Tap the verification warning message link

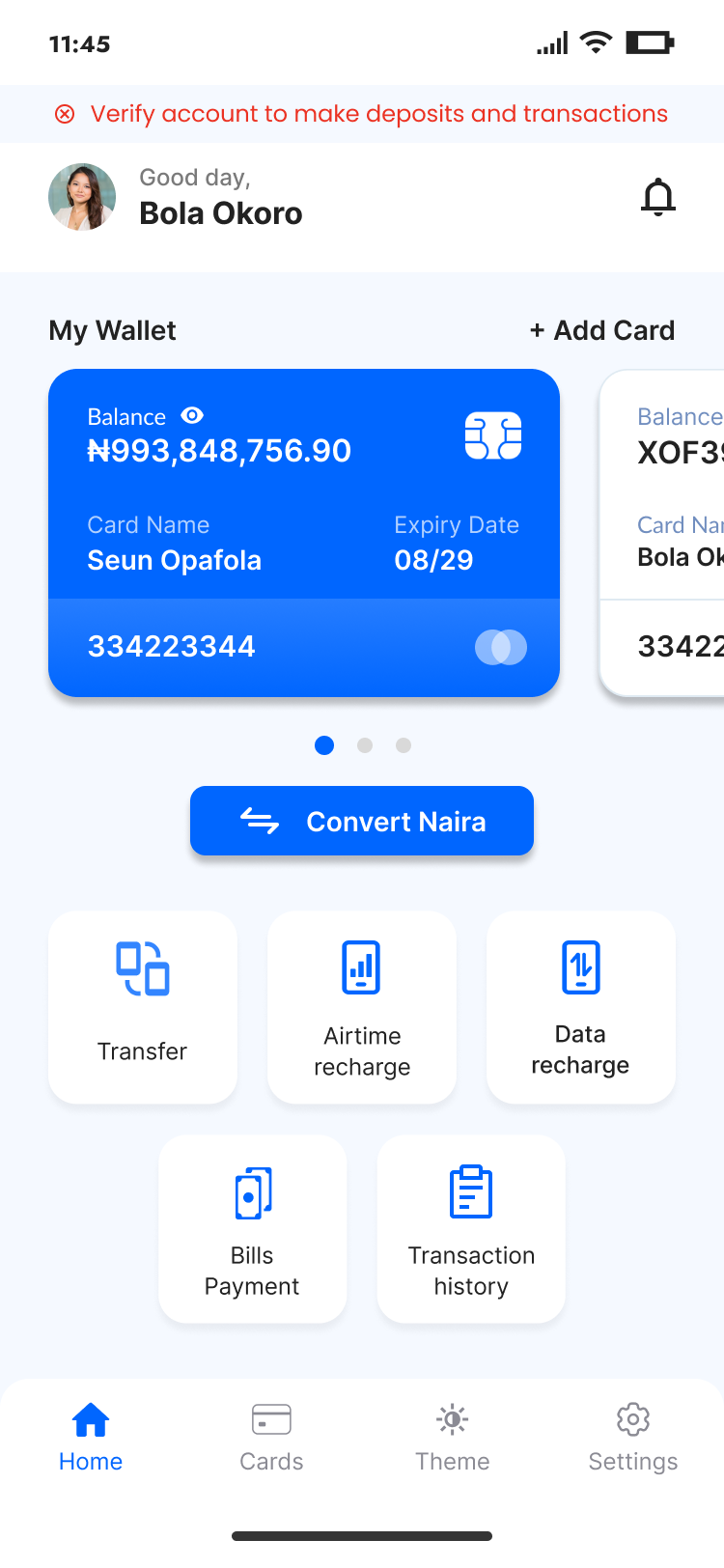coord(380,113)
